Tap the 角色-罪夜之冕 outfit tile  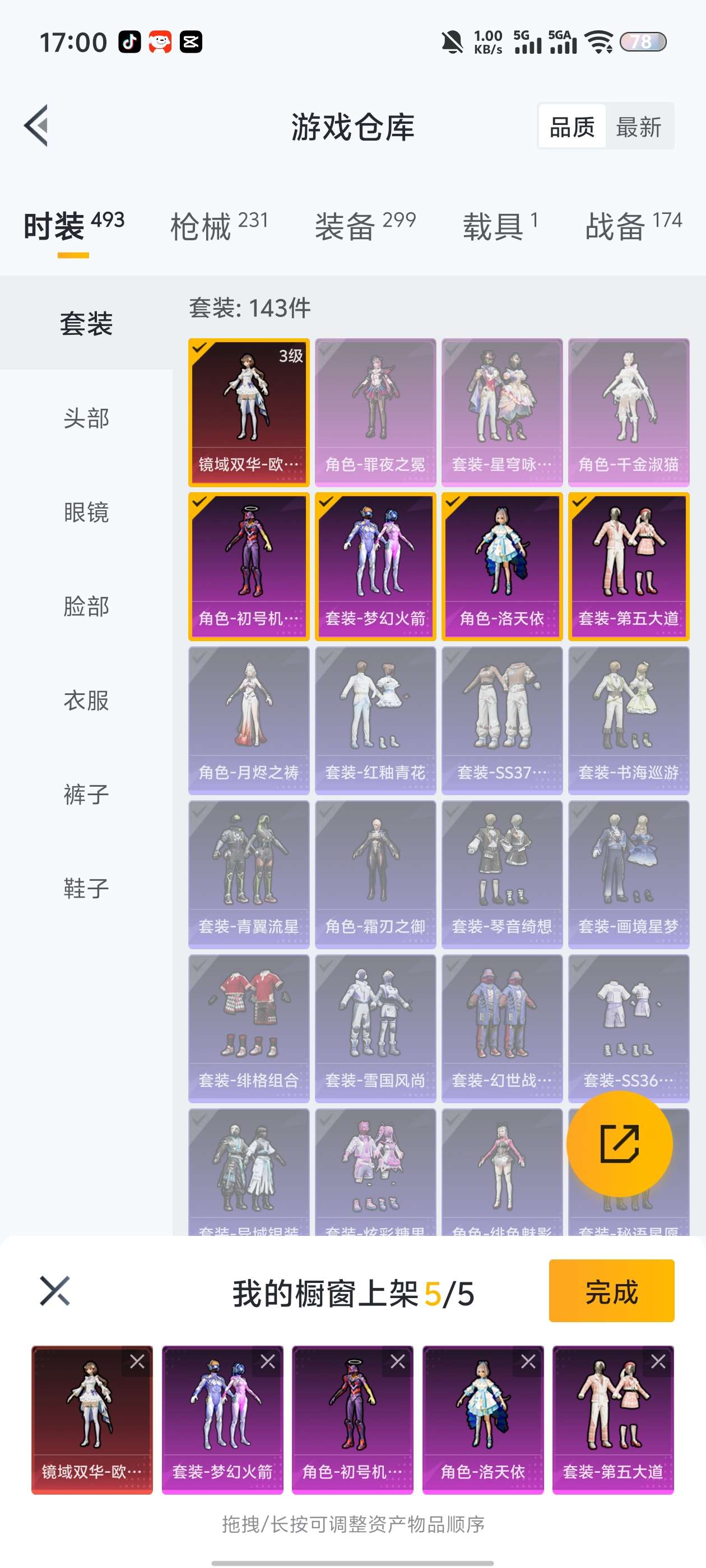375,412
